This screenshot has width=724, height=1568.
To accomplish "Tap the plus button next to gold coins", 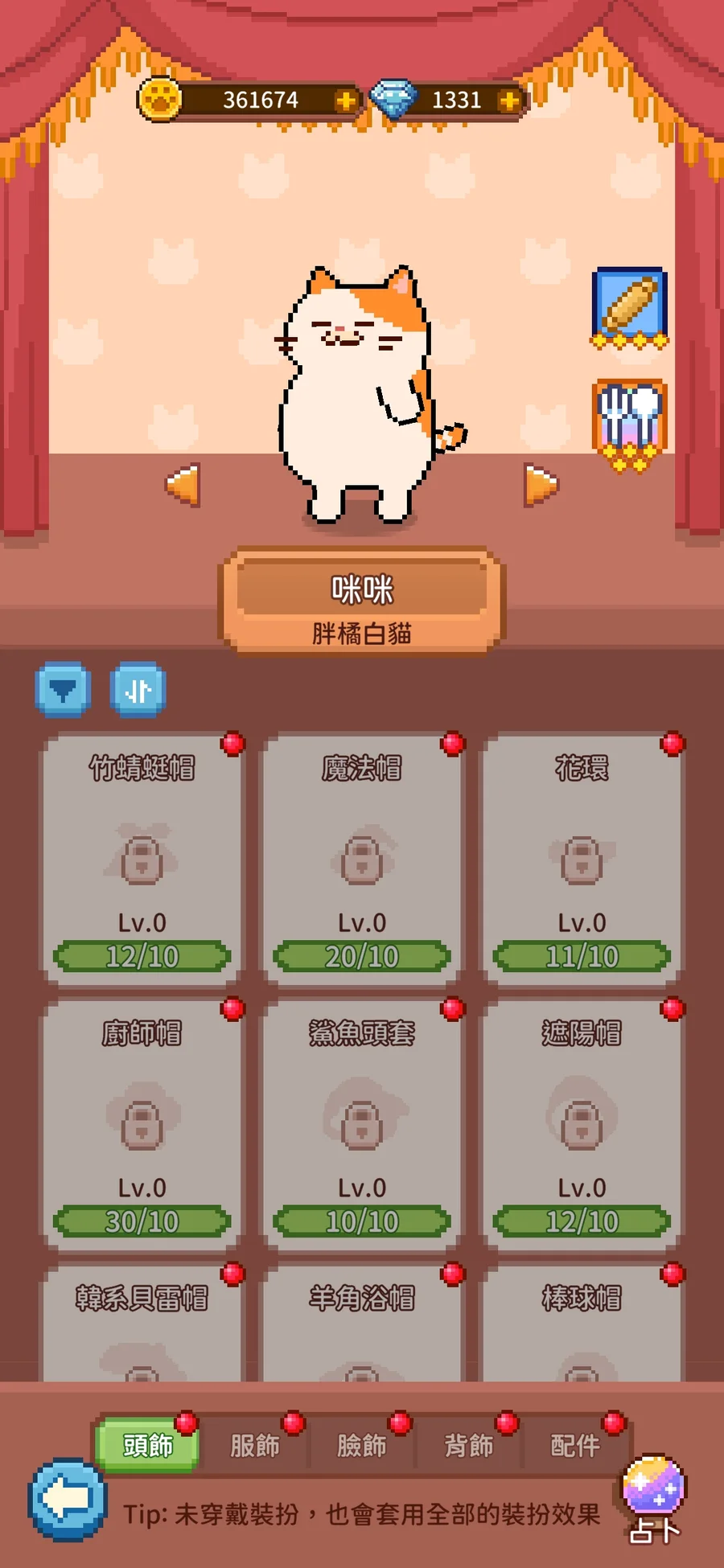I will coord(346,101).
